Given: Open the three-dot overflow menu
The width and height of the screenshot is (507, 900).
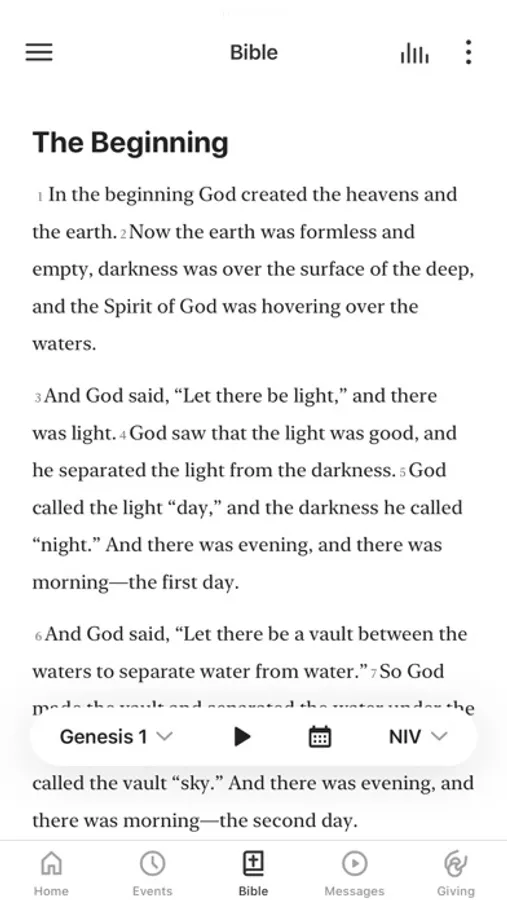Looking at the screenshot, I should 469,52.
